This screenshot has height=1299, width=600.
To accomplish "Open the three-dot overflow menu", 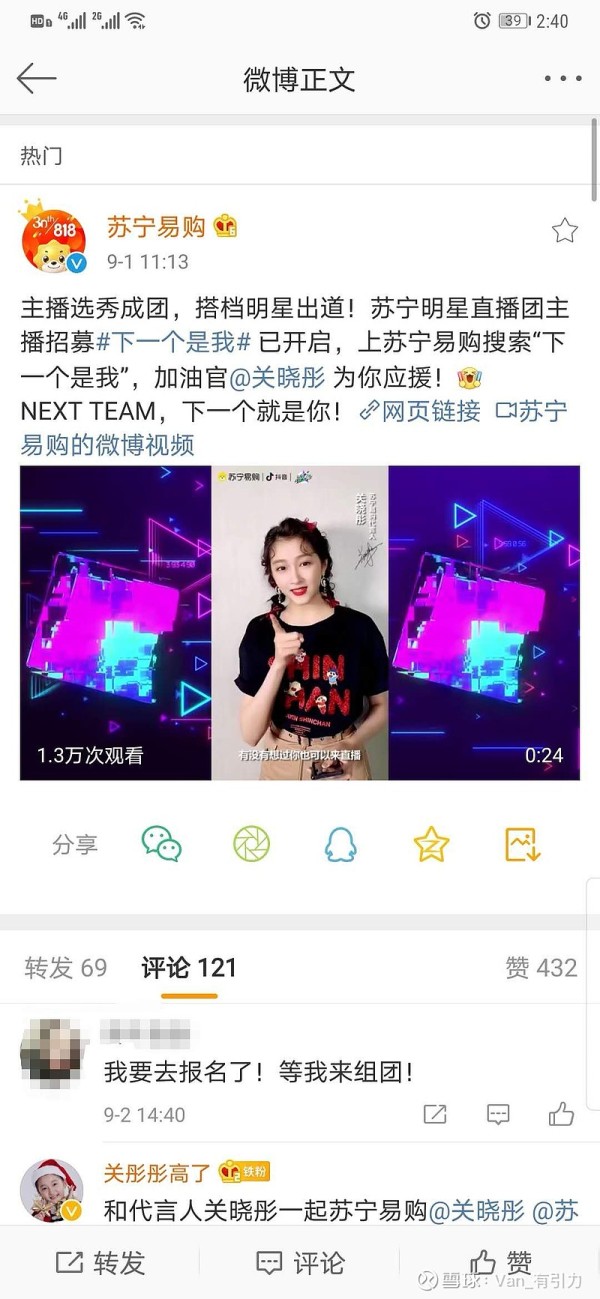I will click(x=563, y=79).
